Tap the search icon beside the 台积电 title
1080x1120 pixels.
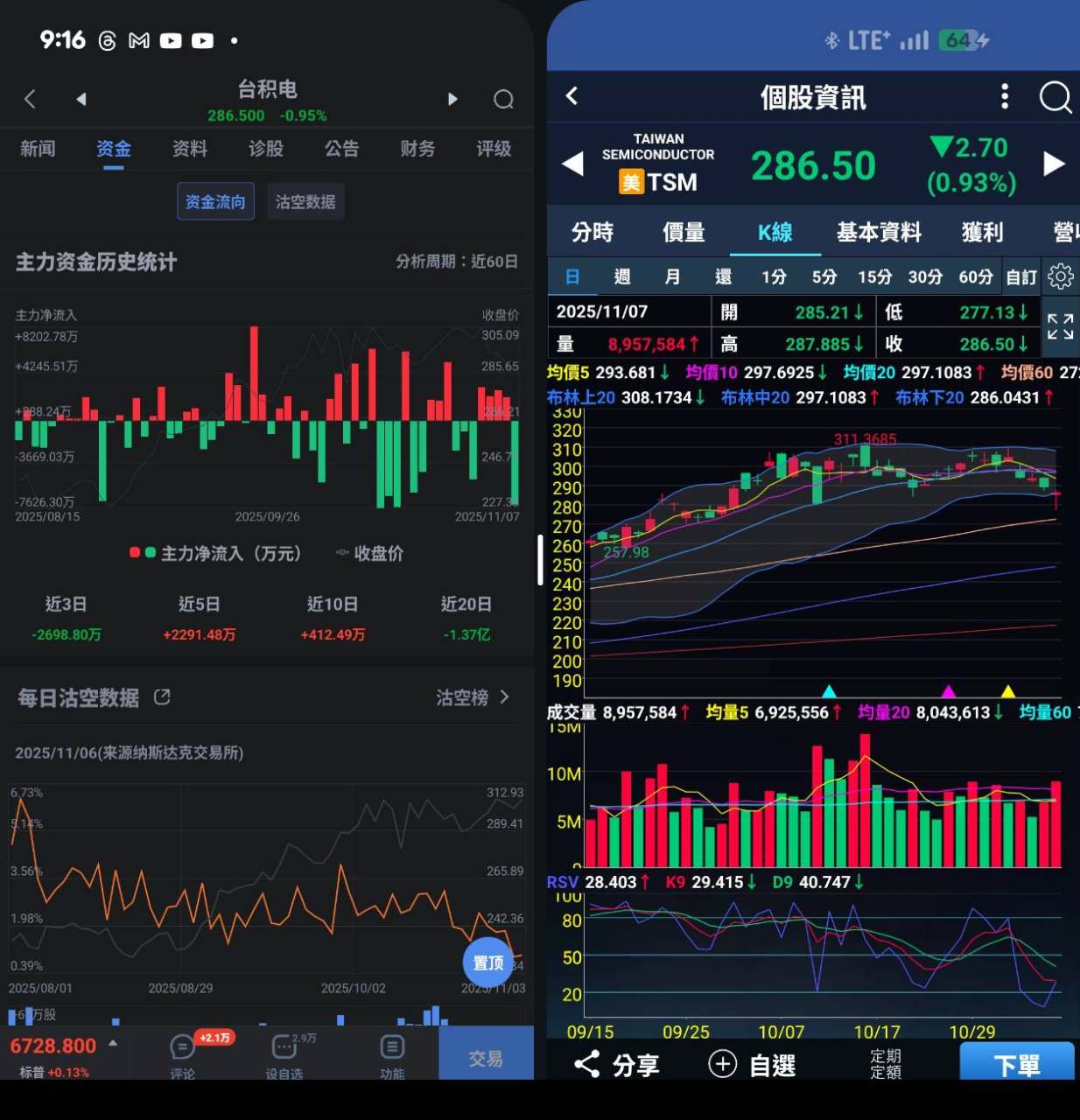click(503, 99)
